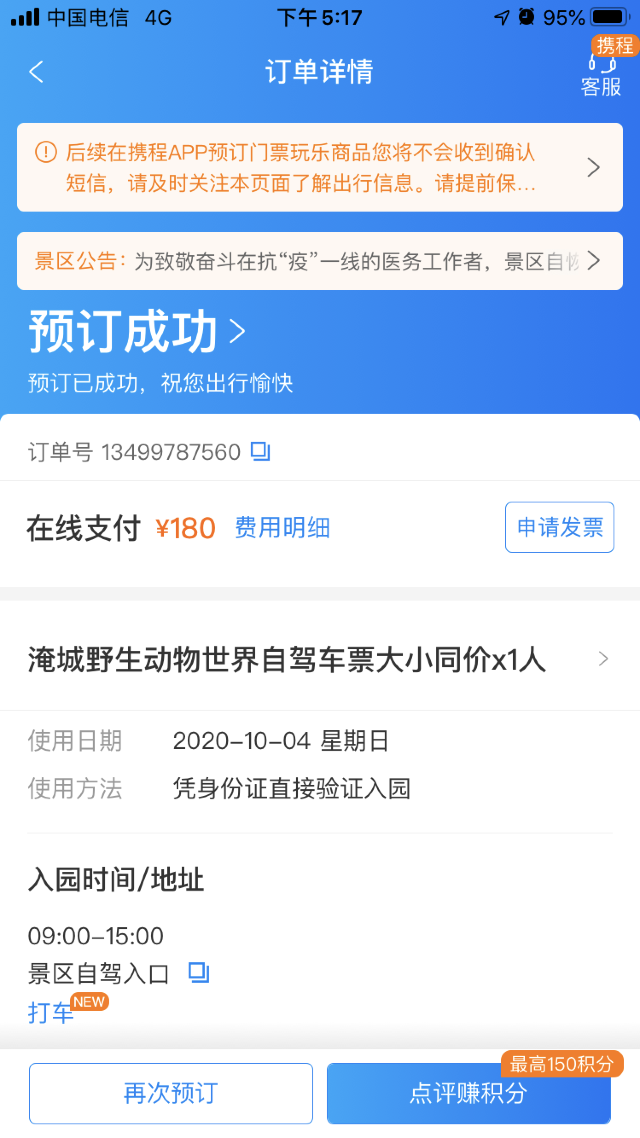The height and width of the screenshot is (1138, 640).
Task: Expand the 景区公告 announcement
Action: [x=320, y=261]
